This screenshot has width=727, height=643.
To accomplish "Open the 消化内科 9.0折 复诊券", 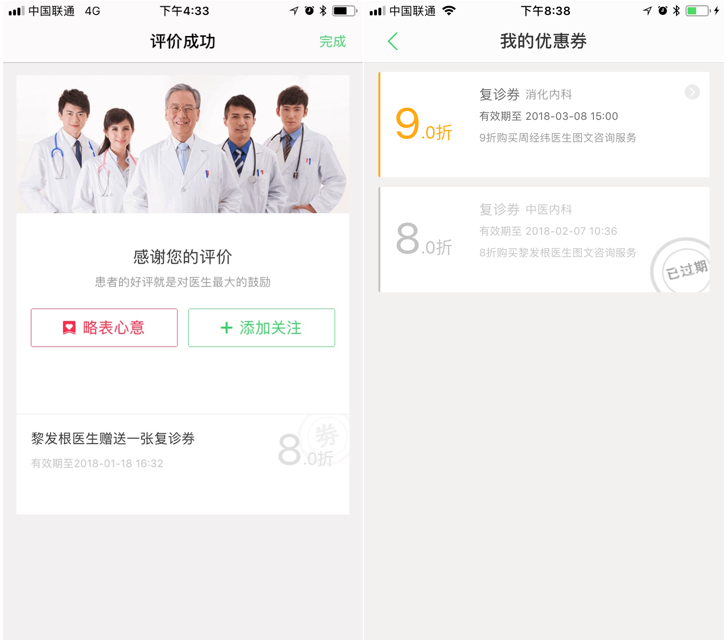I will click(544, 125).
